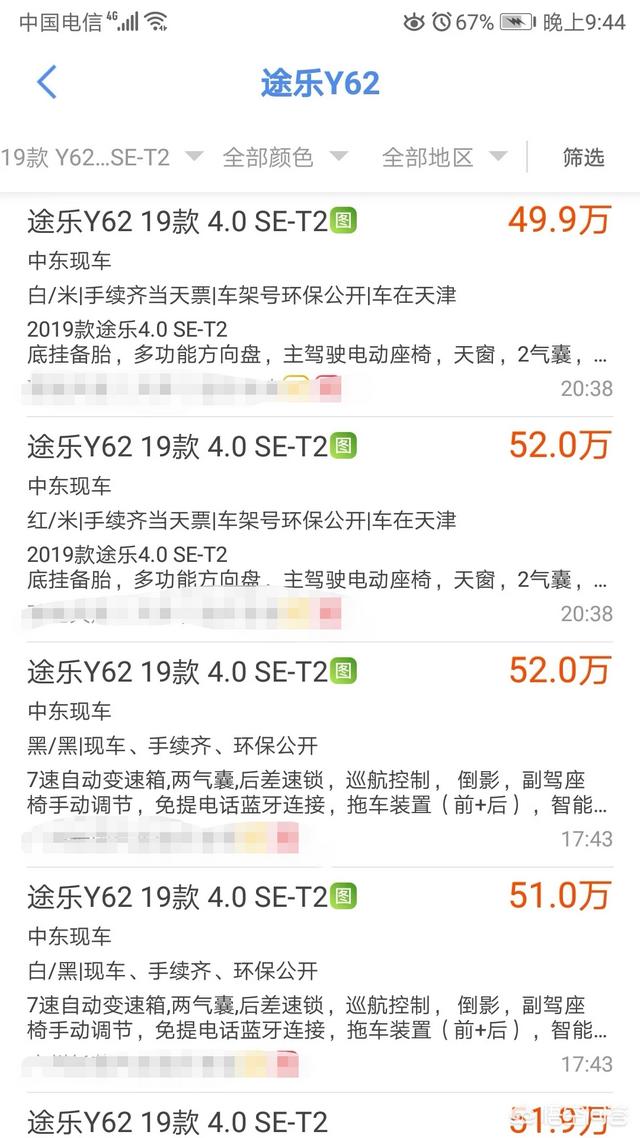Image resolution: width=640 pixels, height=1138 pixels.
Task: Open the 52.0万 红/米 listing
Action: [x=320, y=529]
